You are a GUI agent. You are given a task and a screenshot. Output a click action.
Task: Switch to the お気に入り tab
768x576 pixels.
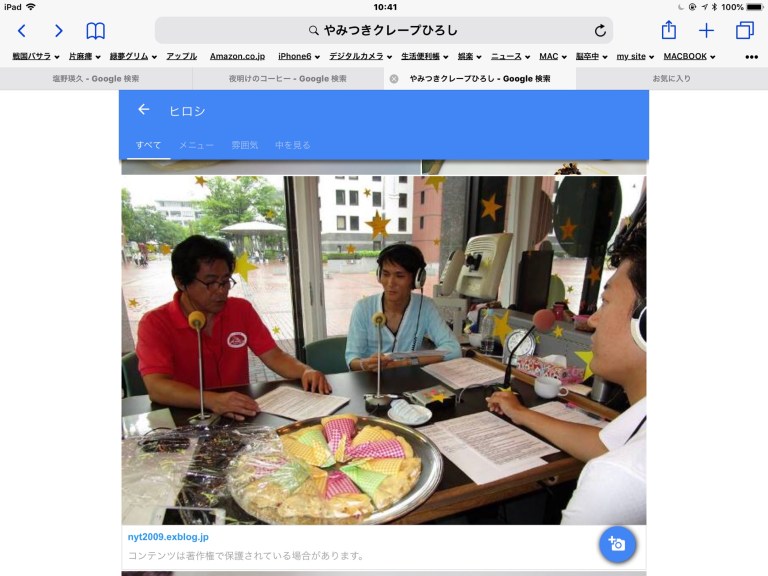pyautogui.click(x=671, y=78)
